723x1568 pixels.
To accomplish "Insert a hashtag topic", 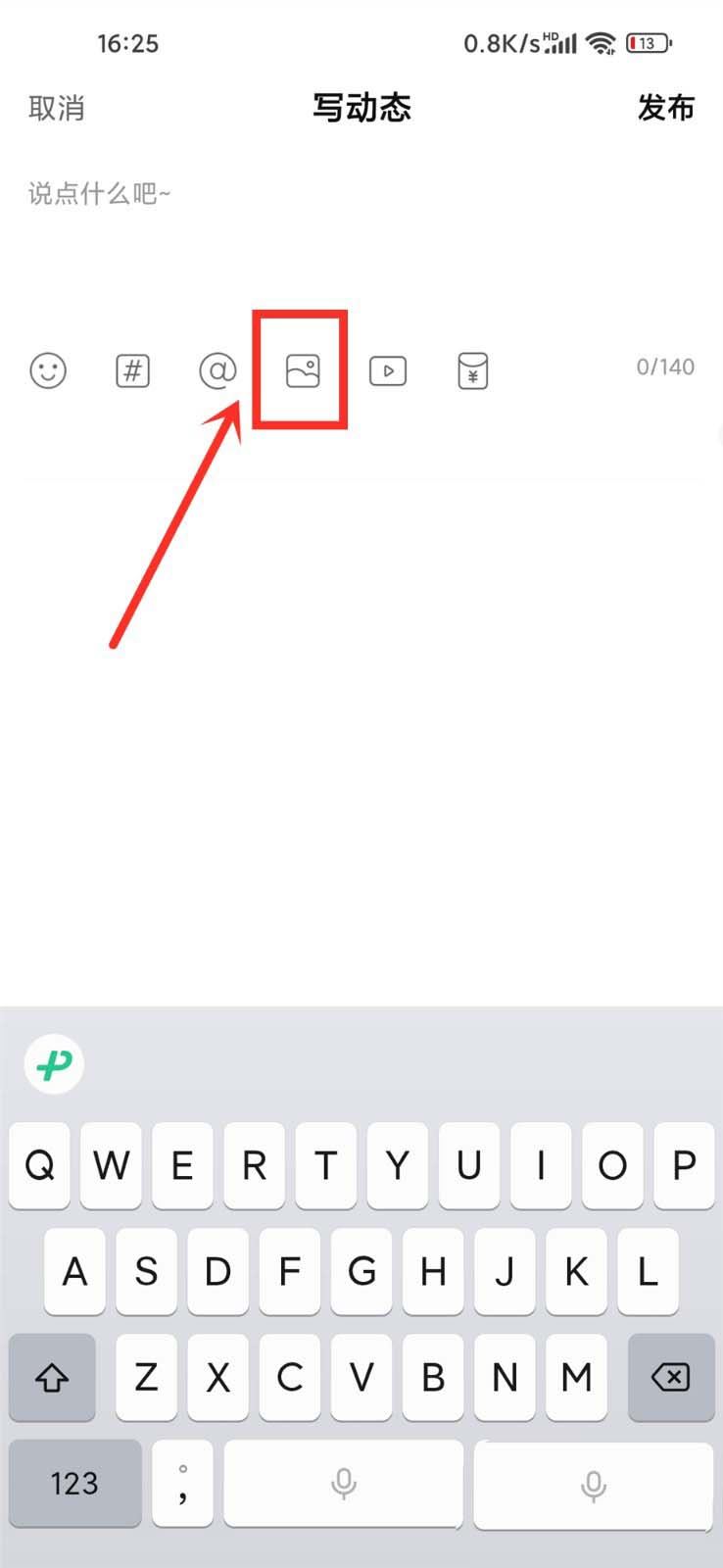I will (132, 370).
